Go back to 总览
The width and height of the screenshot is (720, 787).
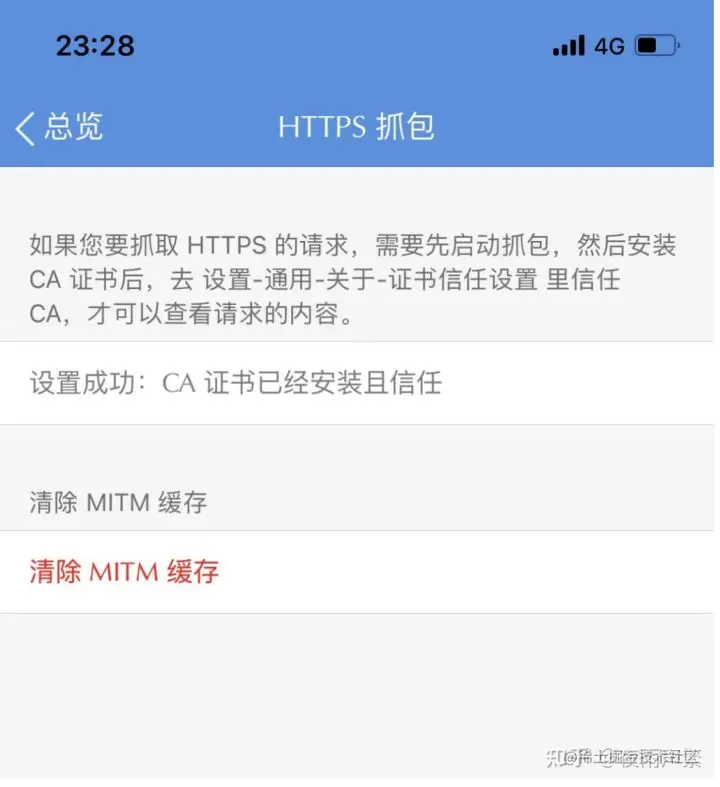click(x=60, y=128)
